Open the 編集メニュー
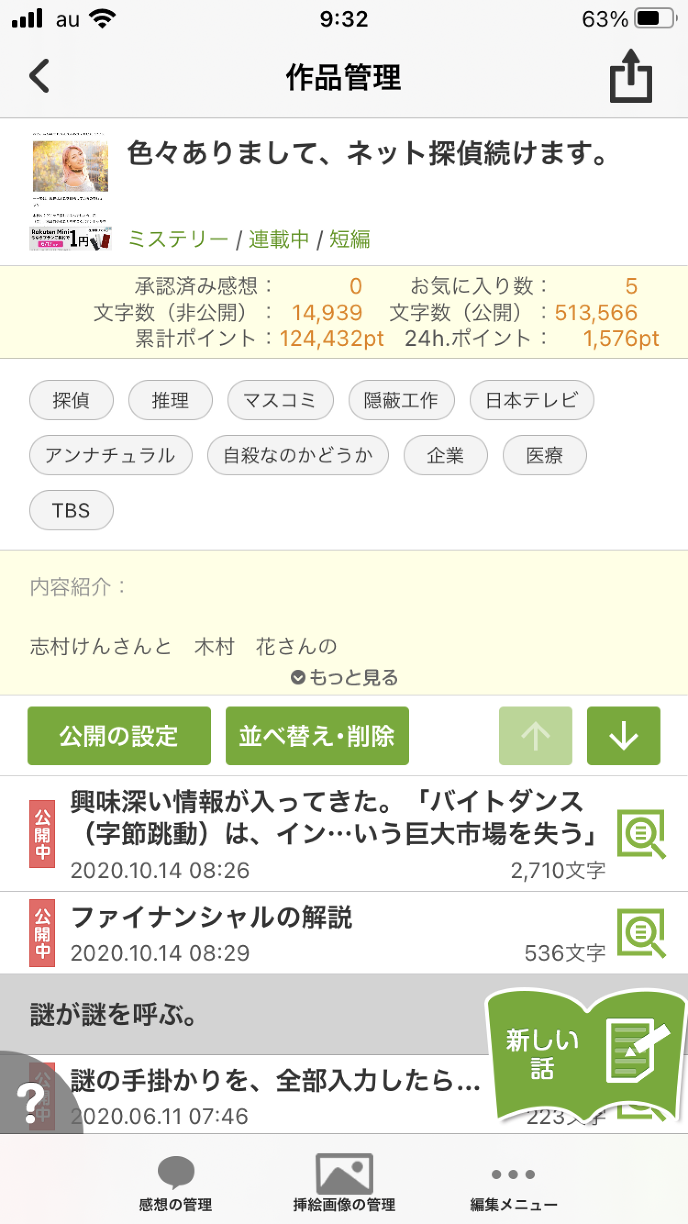This screenshot has width=688, height=1224. click(x=513, y=1183)
